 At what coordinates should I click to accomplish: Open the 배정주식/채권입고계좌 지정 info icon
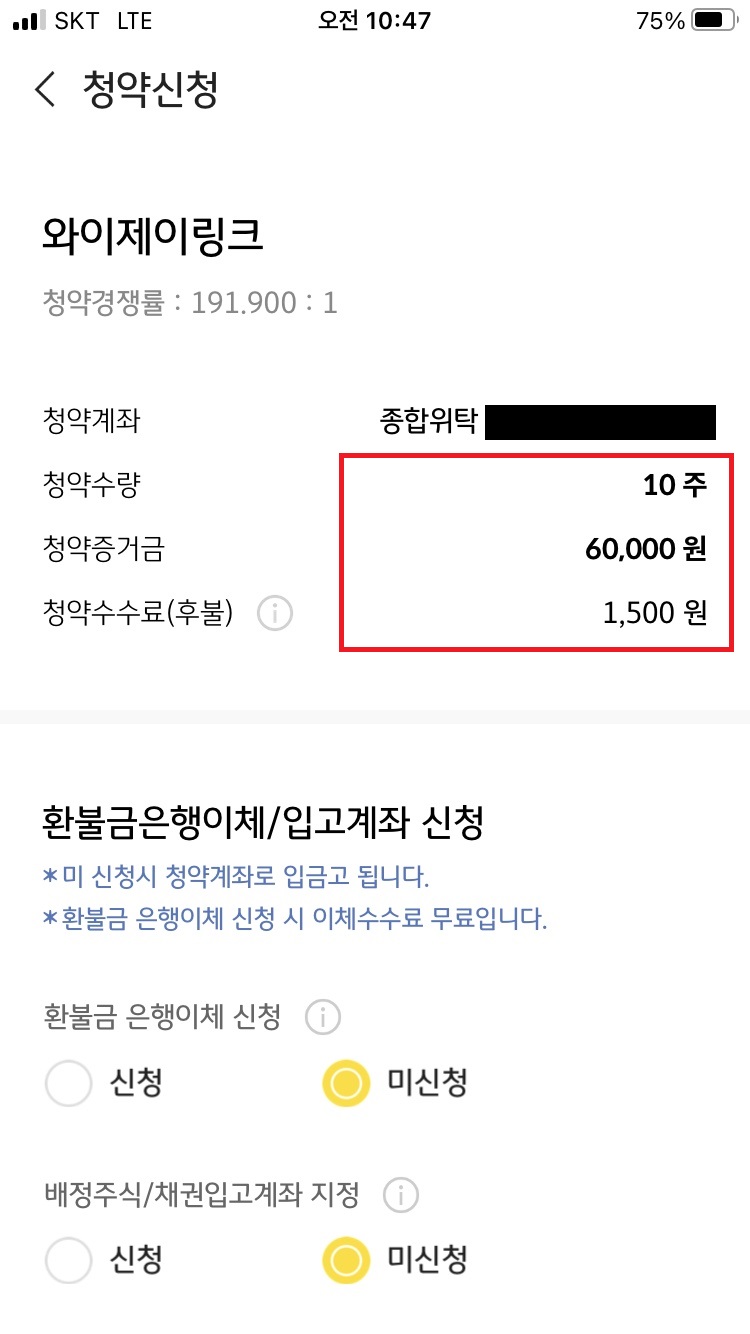[400, 1195]
